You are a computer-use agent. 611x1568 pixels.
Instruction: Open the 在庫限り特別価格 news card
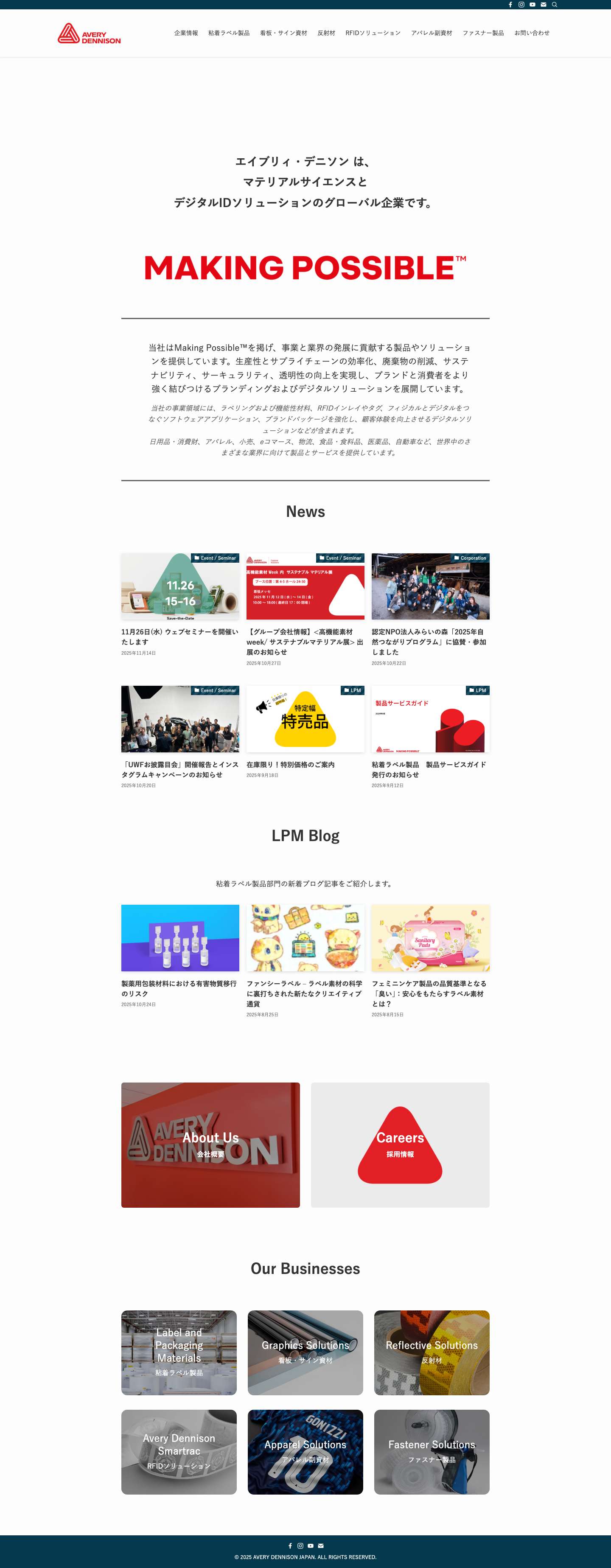coord(290,765)
